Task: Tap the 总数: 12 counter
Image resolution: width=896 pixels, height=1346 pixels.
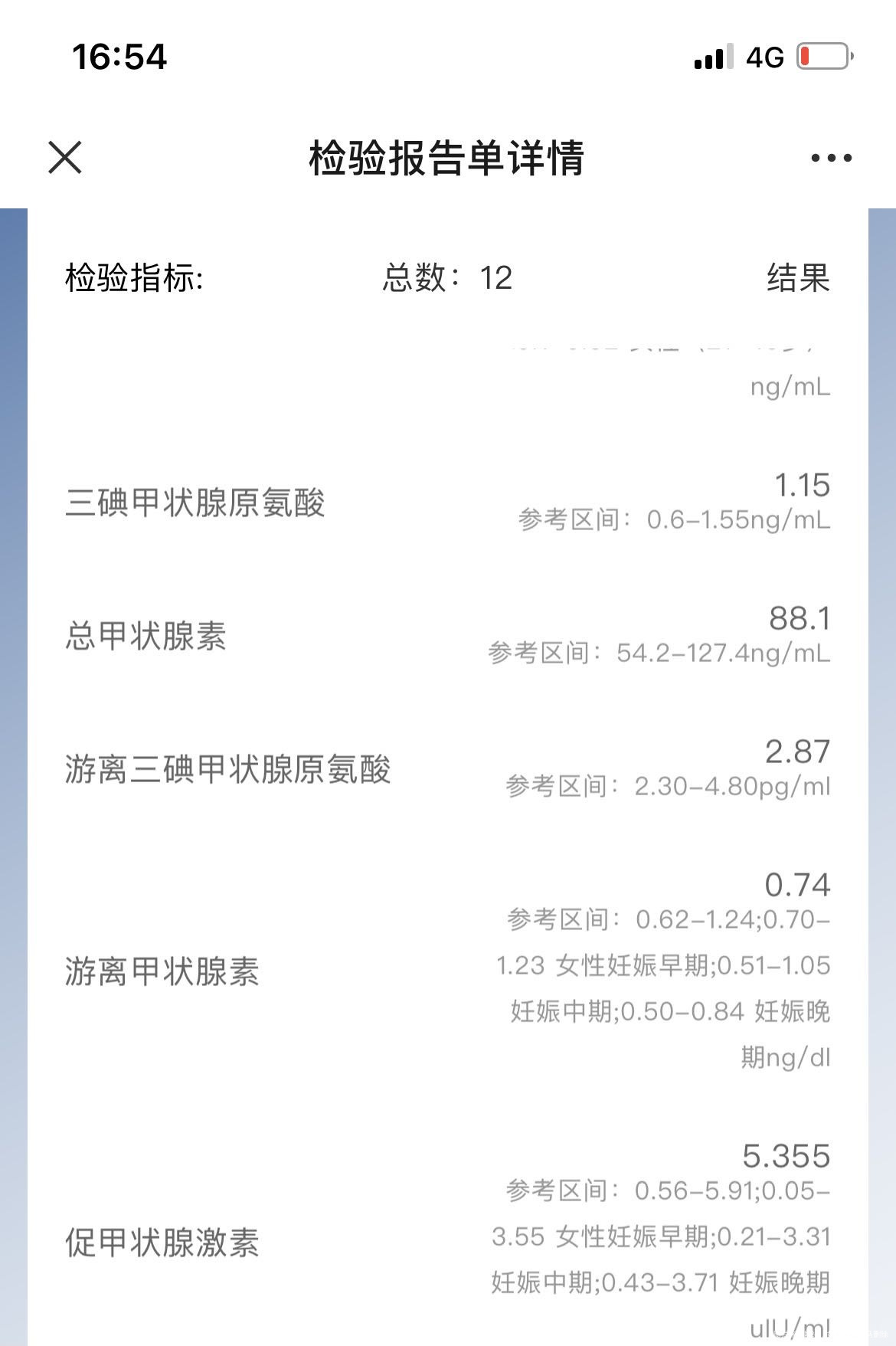Action: [x=446, y=279]
